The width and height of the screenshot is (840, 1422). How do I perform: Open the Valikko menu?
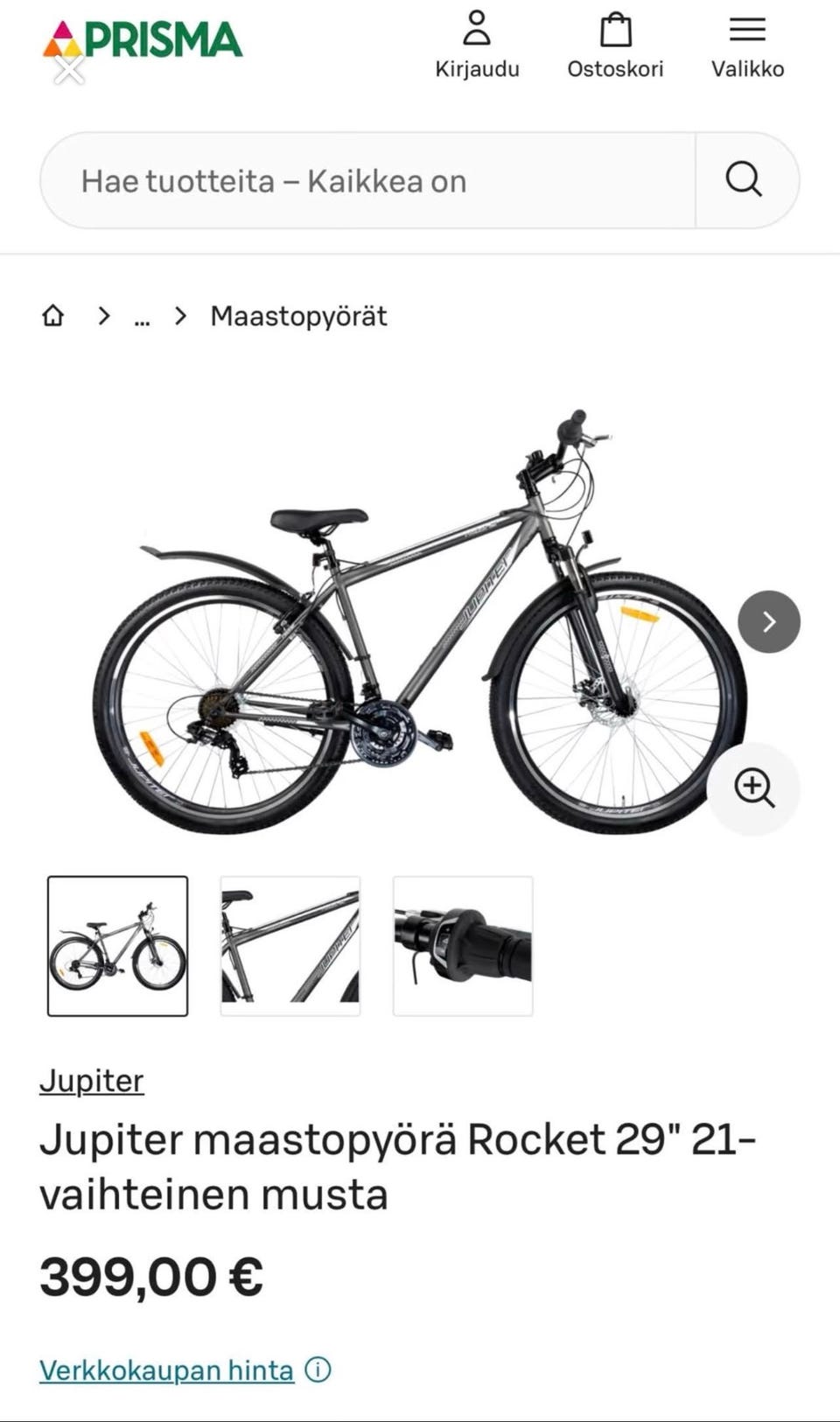(x=747, y=46)
